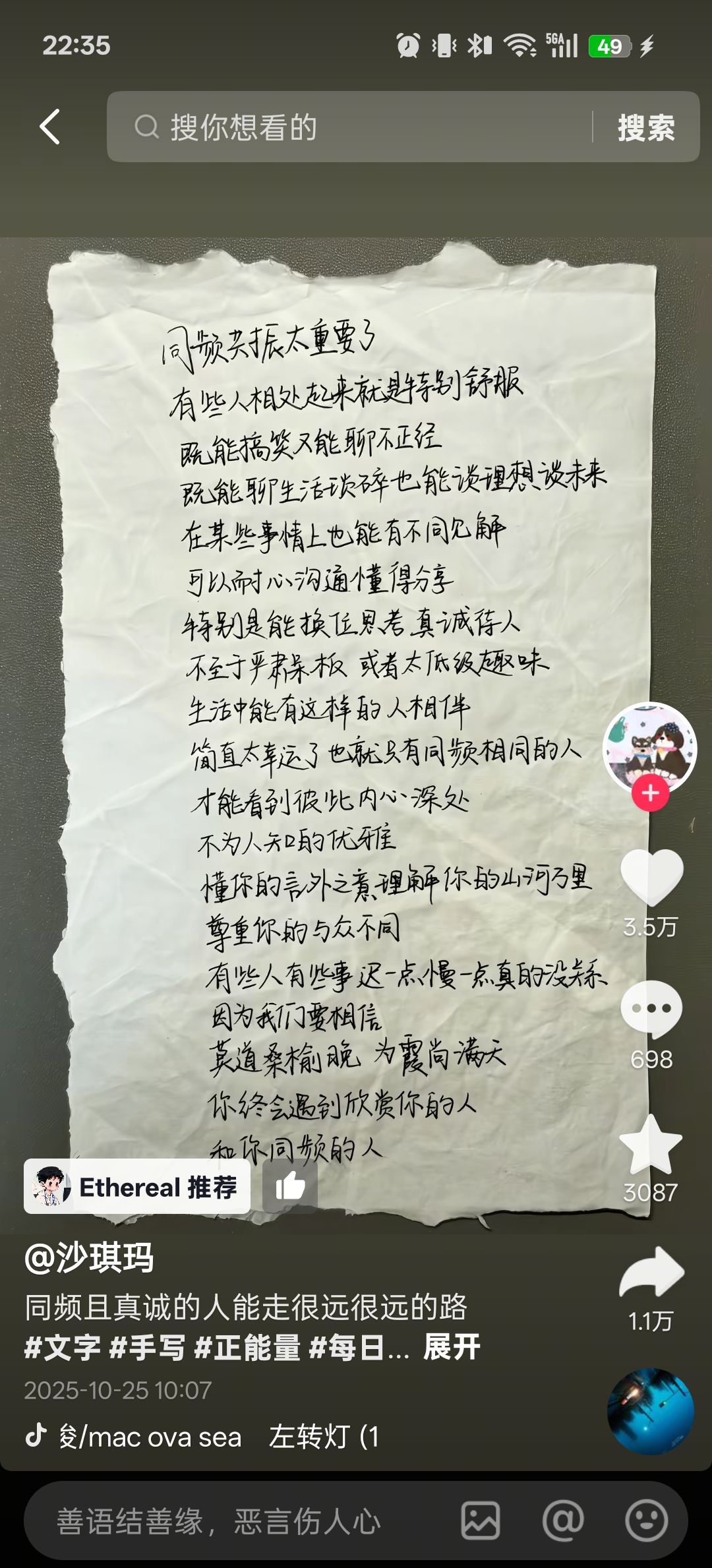Go back using the top-left arrow
Screen dimensions: 712x1568
pos(50,127)
